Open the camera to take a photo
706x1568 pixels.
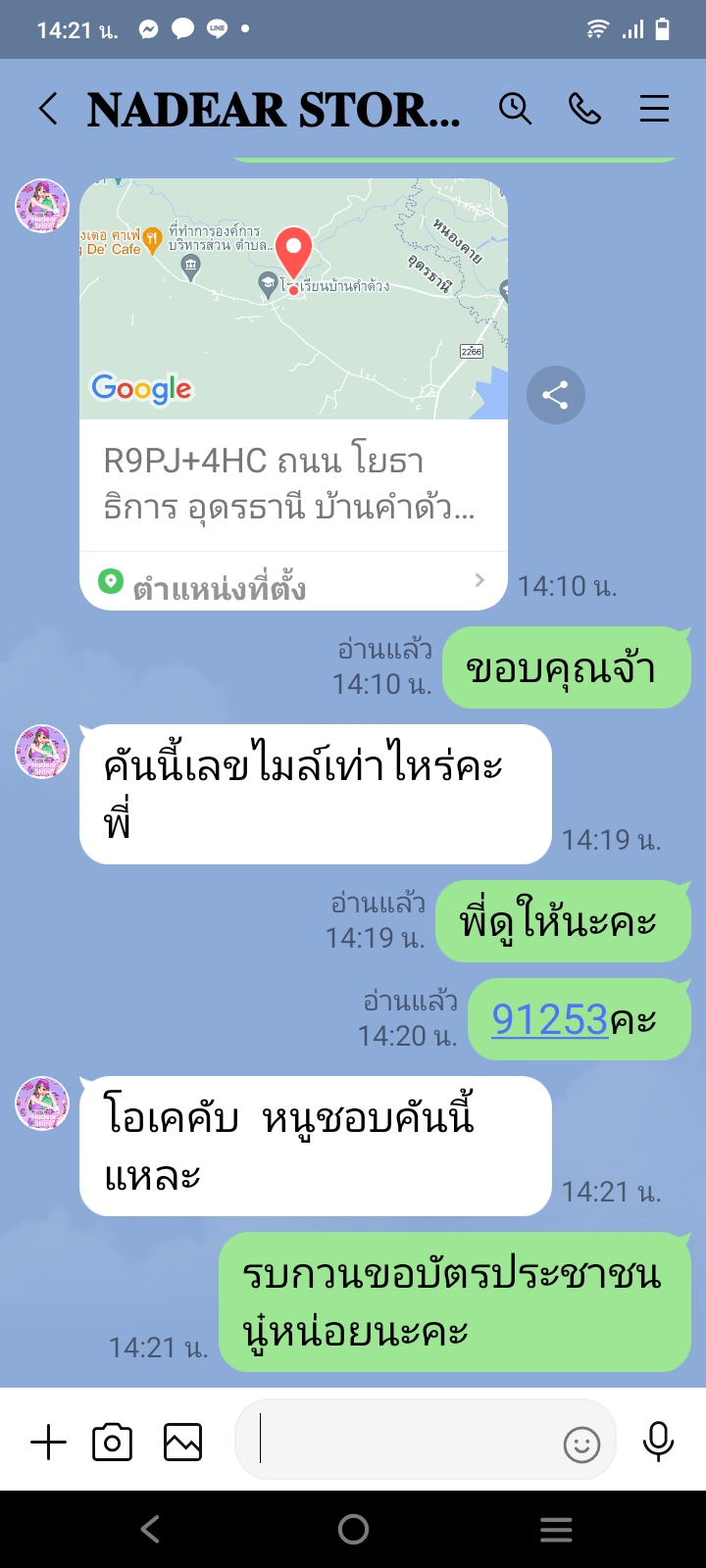click(113, 1442)
